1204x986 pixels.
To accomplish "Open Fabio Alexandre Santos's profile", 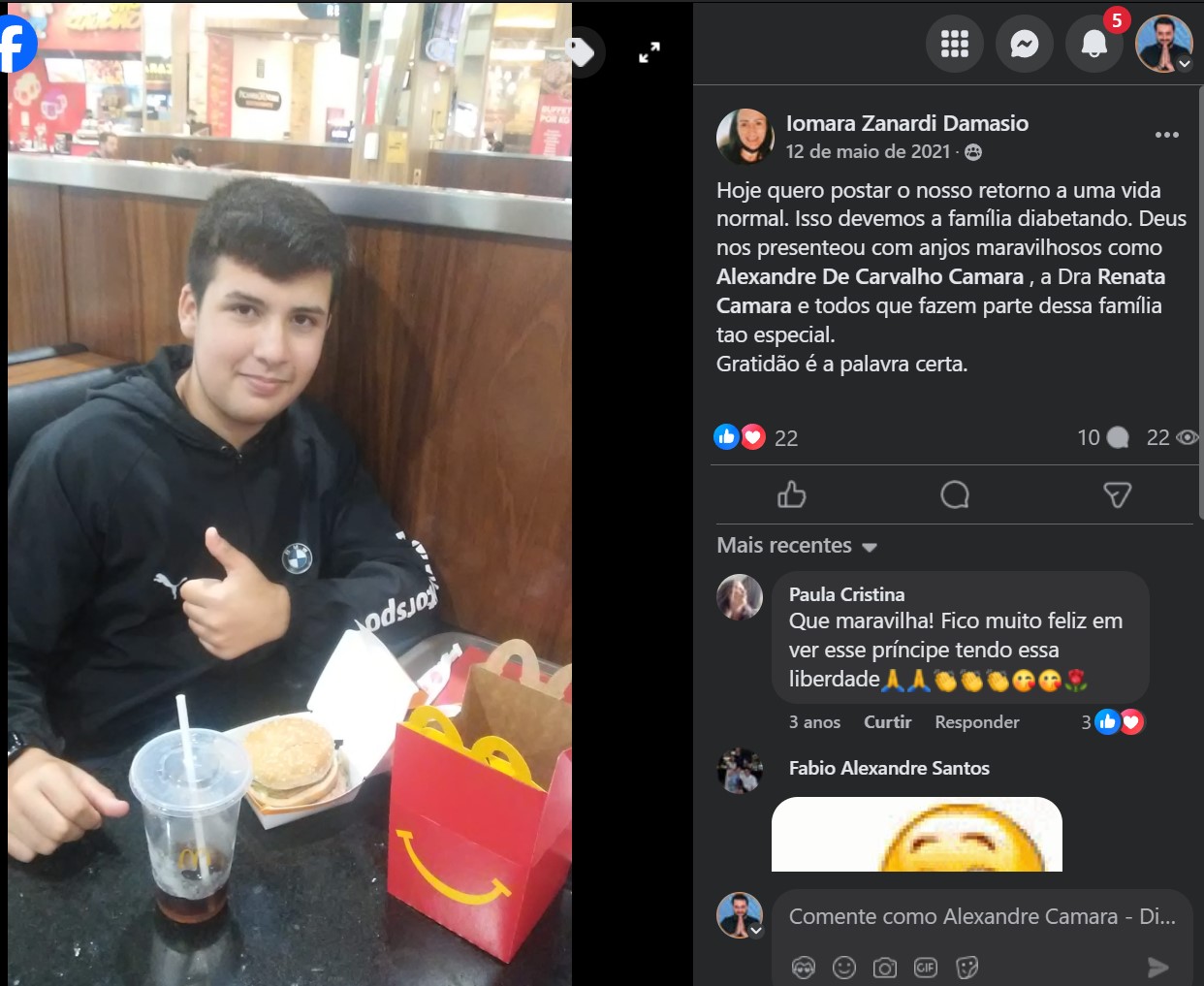I will pyautogui.click(x=889, y=769).
